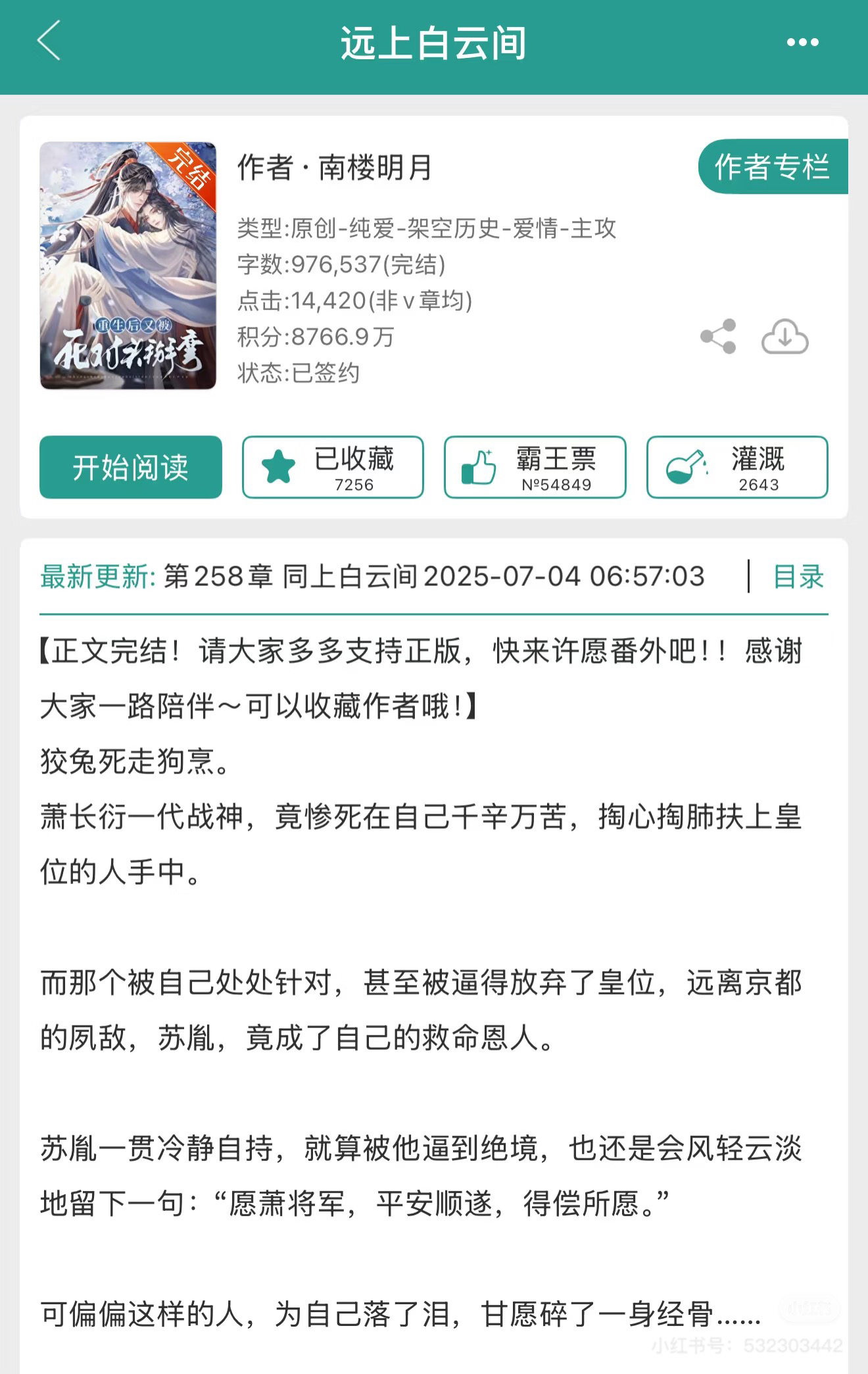Vote with the 霸王票 button
The height and width of the screenshot is (1374, 868).
(535, 467)
